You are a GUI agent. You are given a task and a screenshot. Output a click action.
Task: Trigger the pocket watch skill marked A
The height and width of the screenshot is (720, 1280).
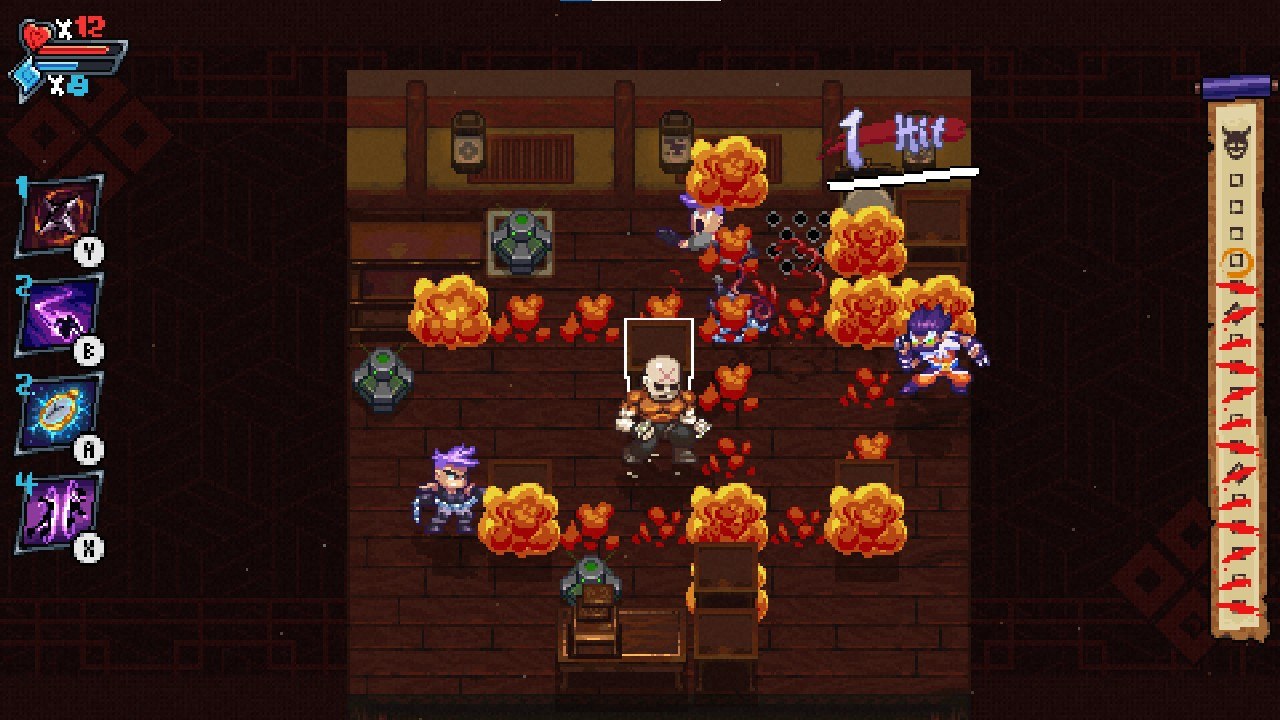point(60,414)
